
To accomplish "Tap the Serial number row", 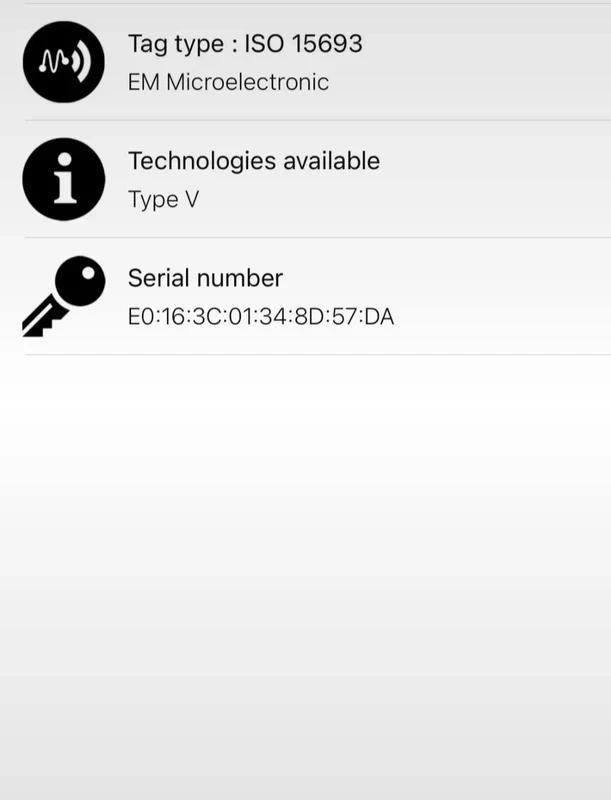I will [x=305, y=296].
